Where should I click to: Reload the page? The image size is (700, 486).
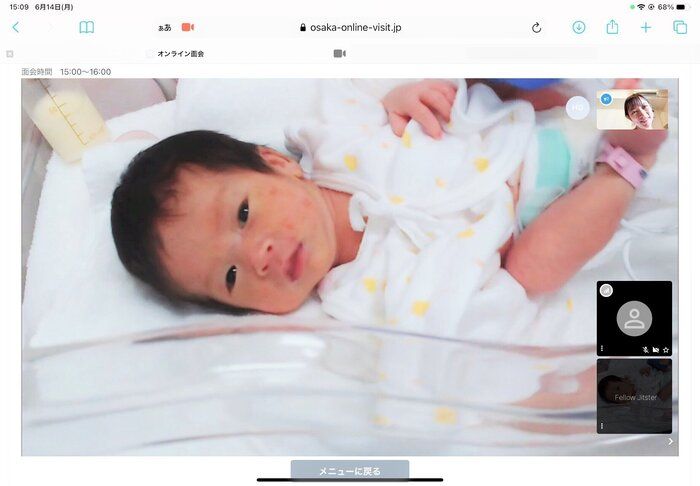[536, 27]
